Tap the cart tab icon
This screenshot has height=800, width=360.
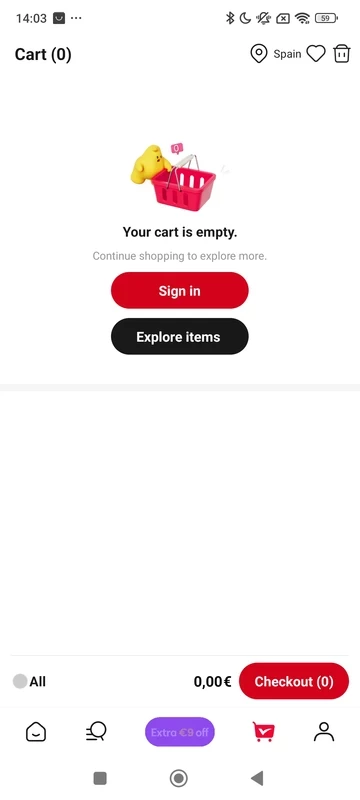(x=264, y=732)
